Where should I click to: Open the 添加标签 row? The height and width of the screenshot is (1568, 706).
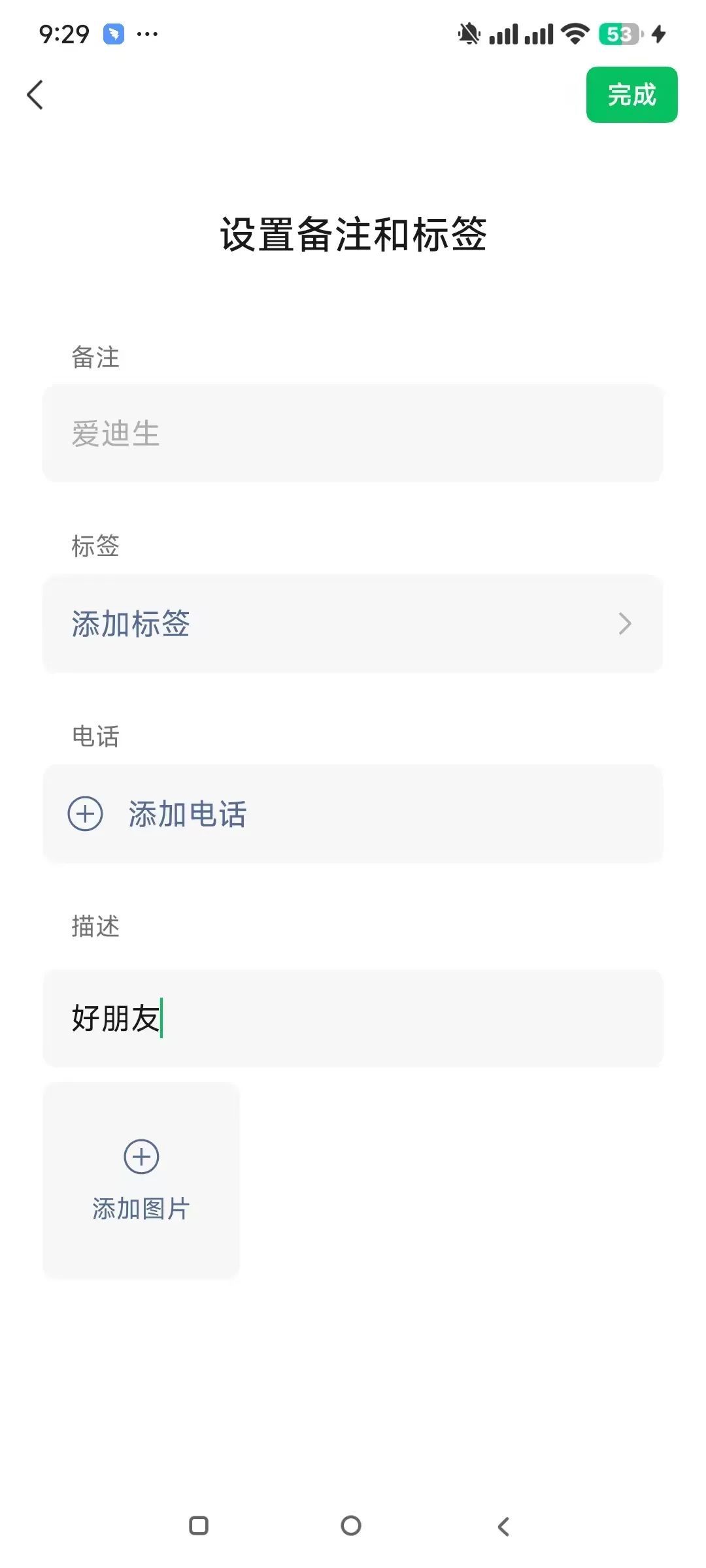[353, 624]
